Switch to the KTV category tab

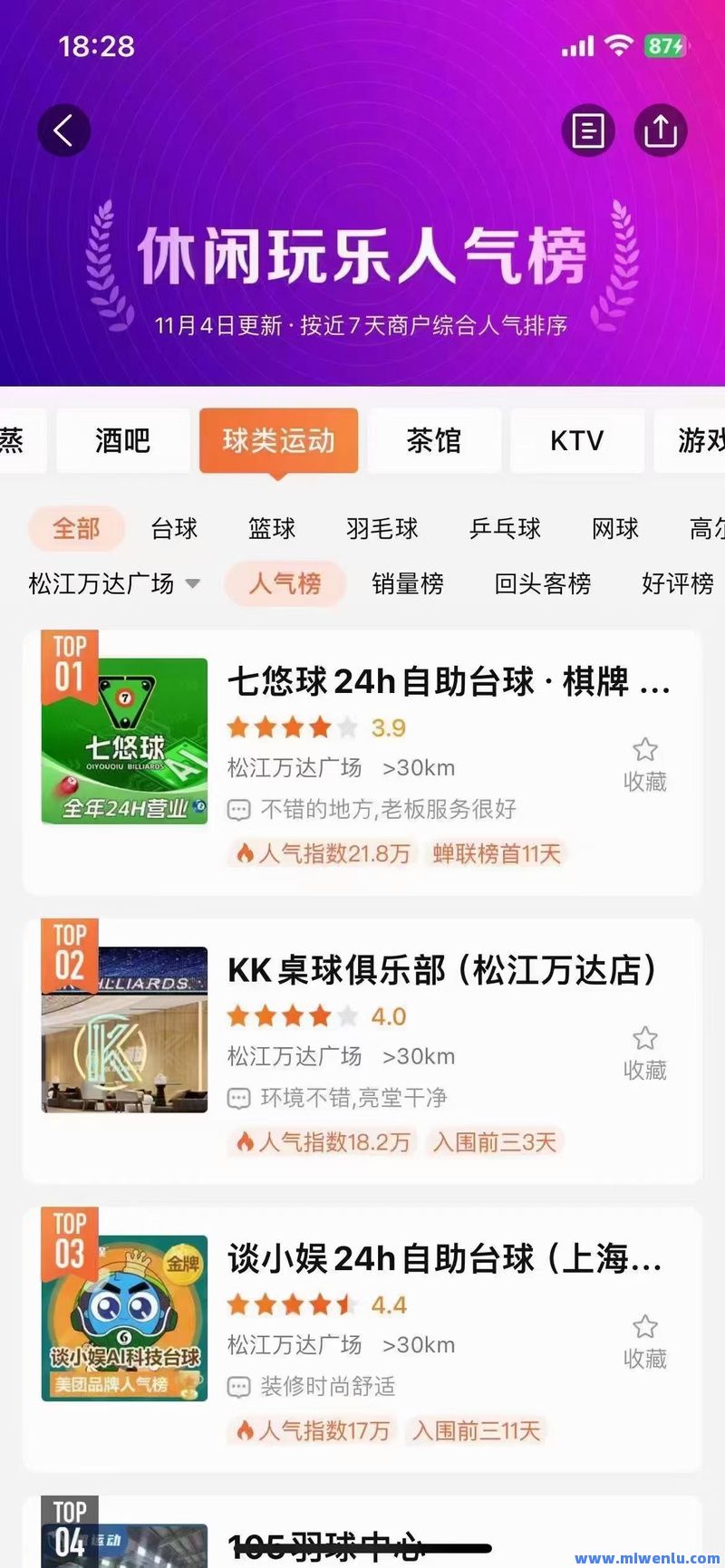pos(576,441)
